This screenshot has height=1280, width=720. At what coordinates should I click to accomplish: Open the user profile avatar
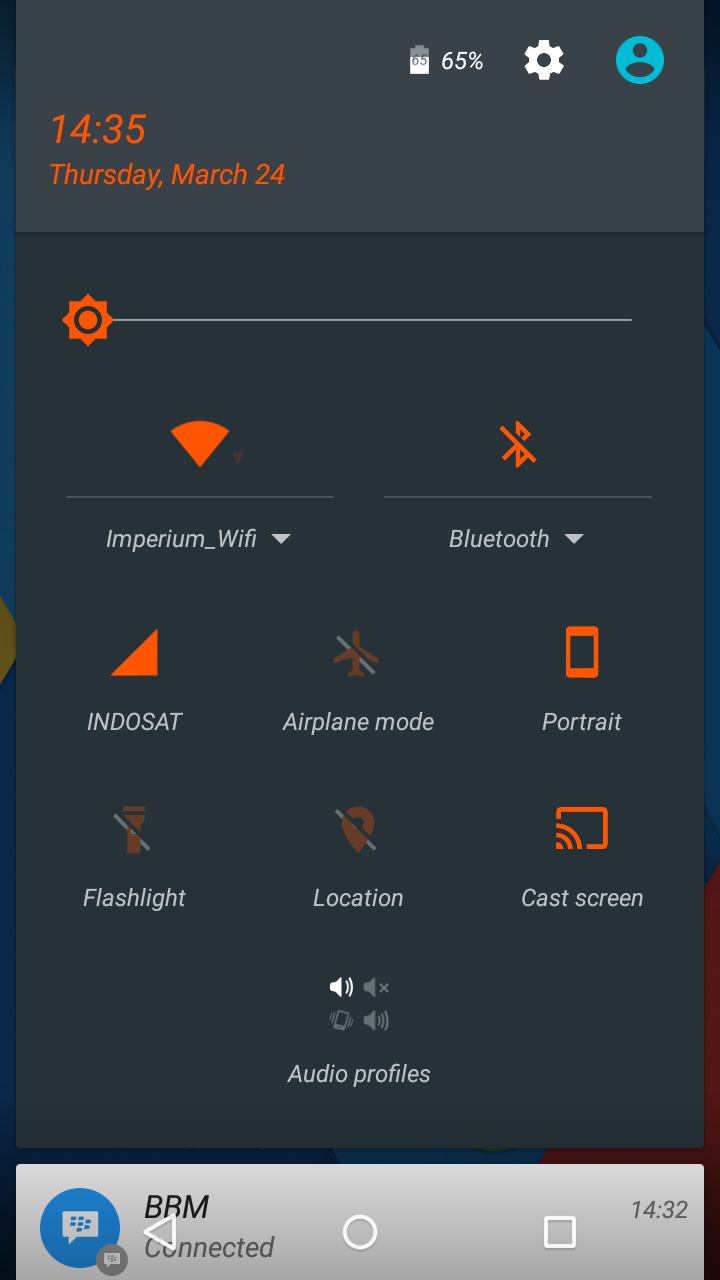[x=639, y=61]
